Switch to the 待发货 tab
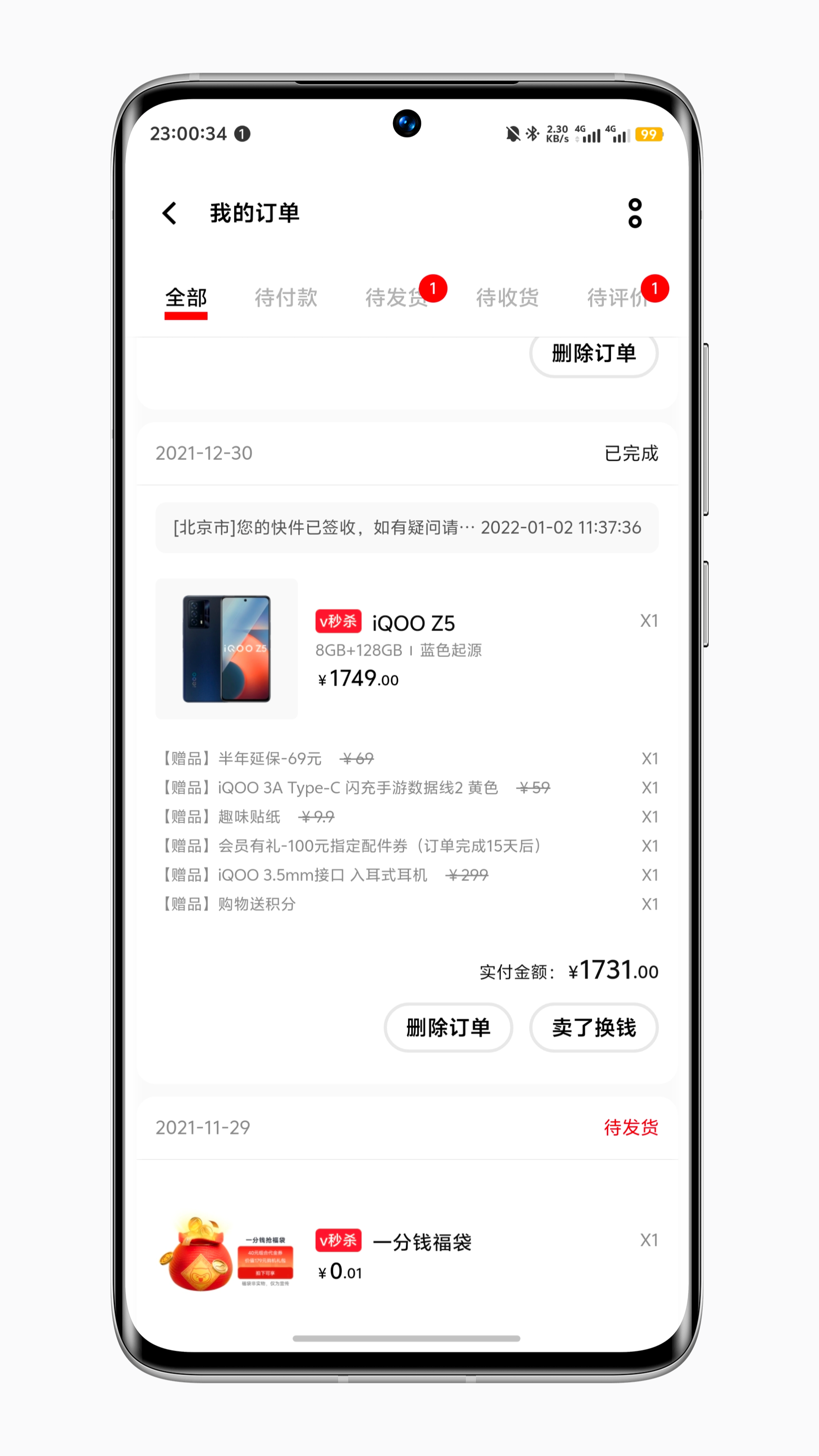Image resolution: width=819 pixels, height=1456 pixels. 396,297
